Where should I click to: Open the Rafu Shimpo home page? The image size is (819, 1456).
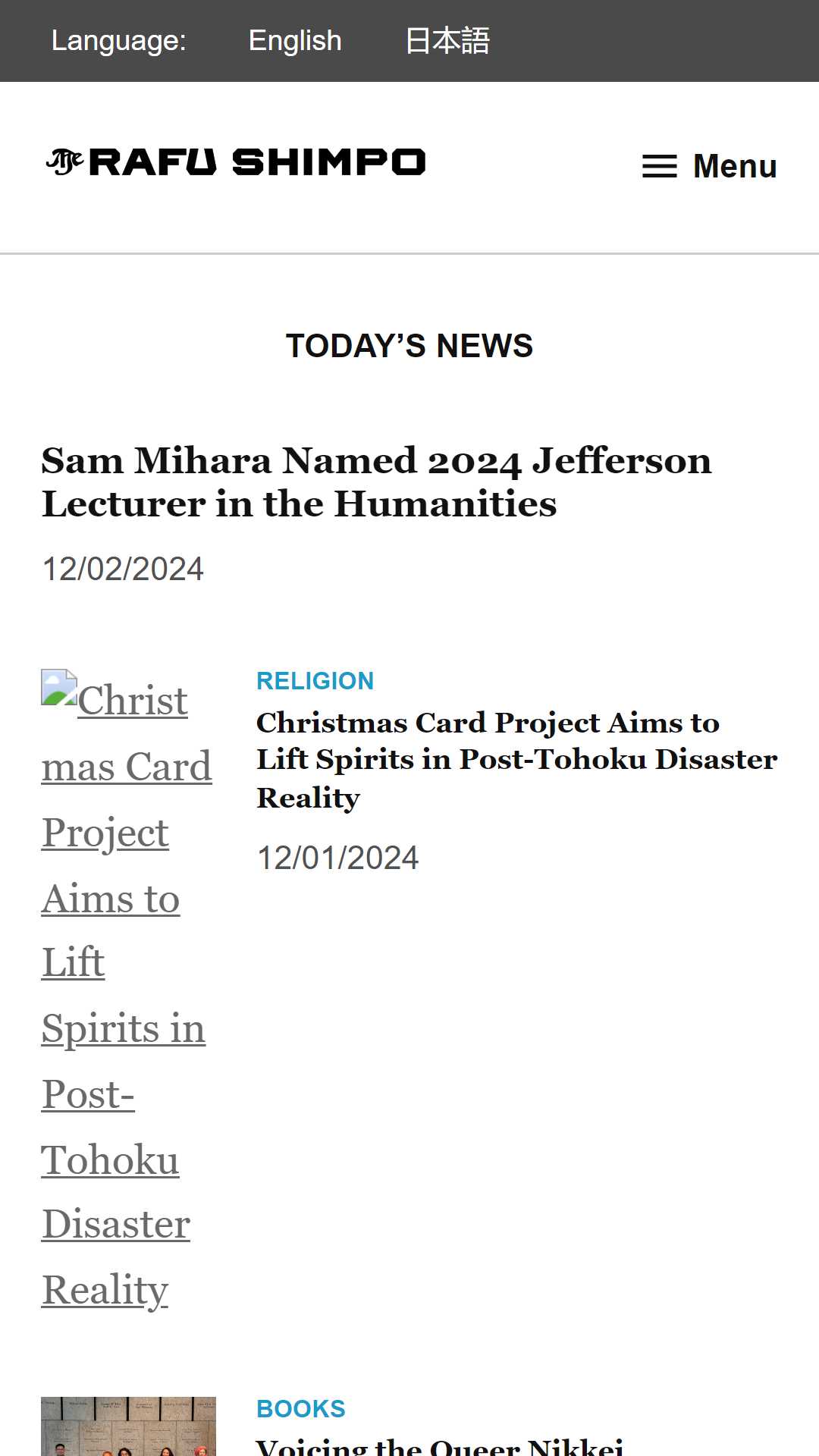tap(236, 162)
